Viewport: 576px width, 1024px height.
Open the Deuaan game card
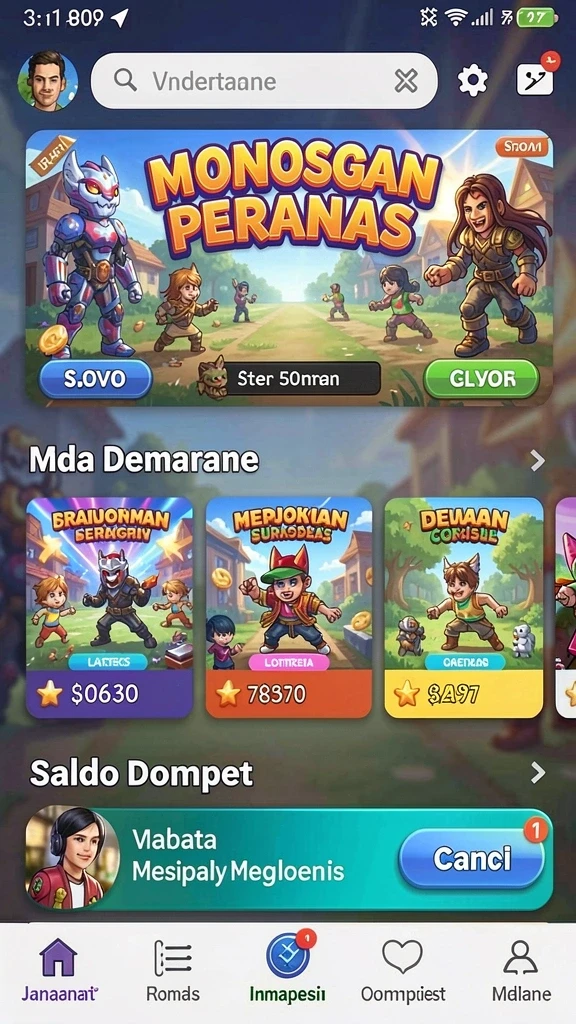click(x=464, y=607)
